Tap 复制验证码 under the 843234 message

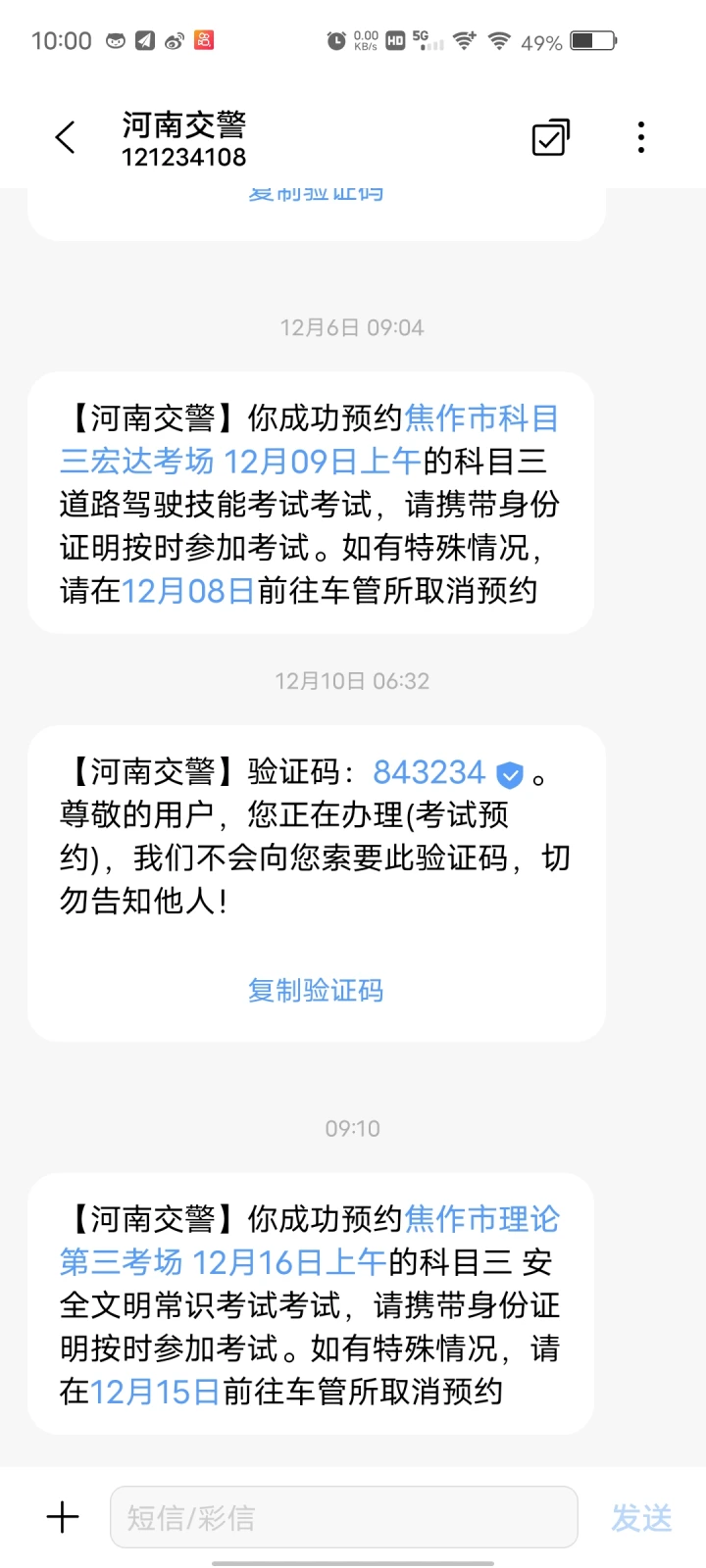pos(315,991)
